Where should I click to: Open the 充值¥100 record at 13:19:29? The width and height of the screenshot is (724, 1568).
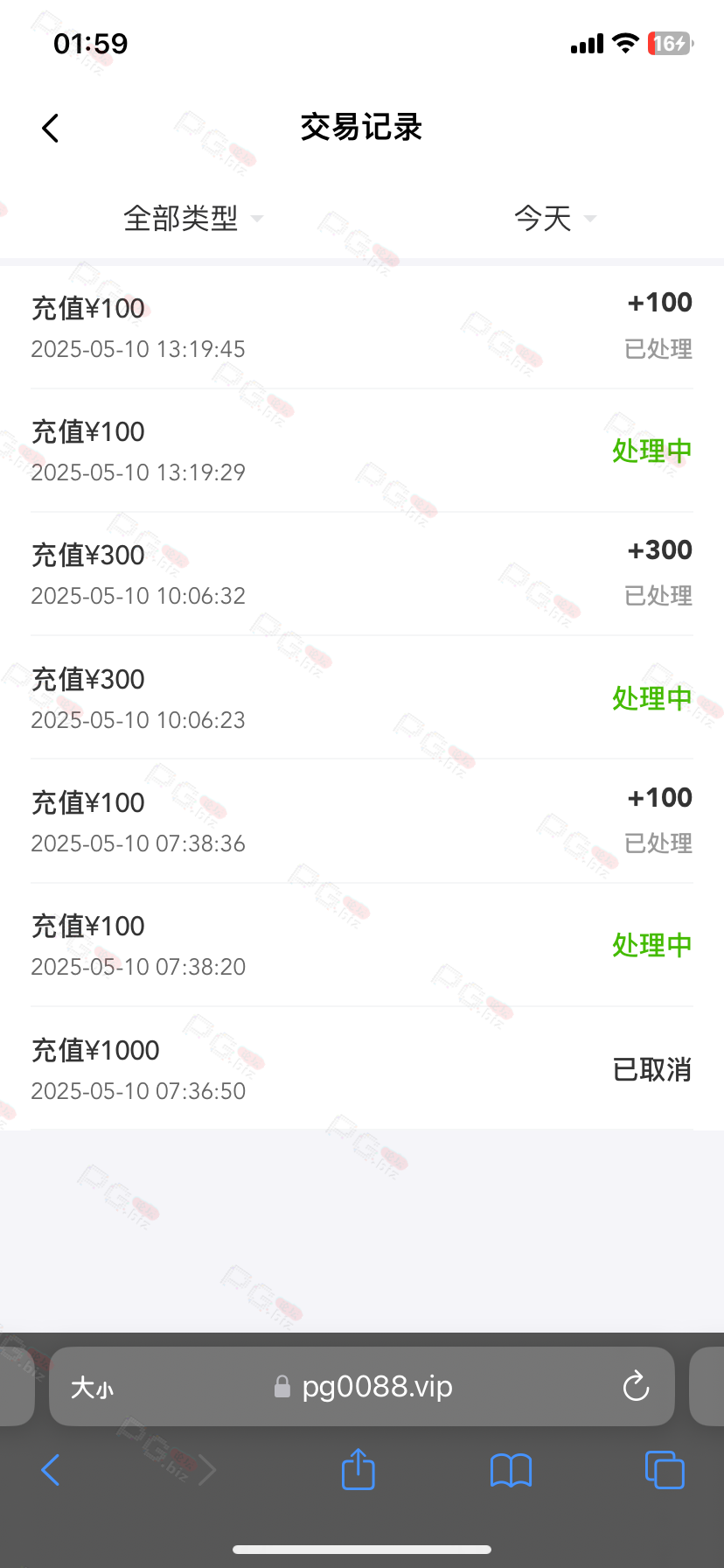point(362,451)
